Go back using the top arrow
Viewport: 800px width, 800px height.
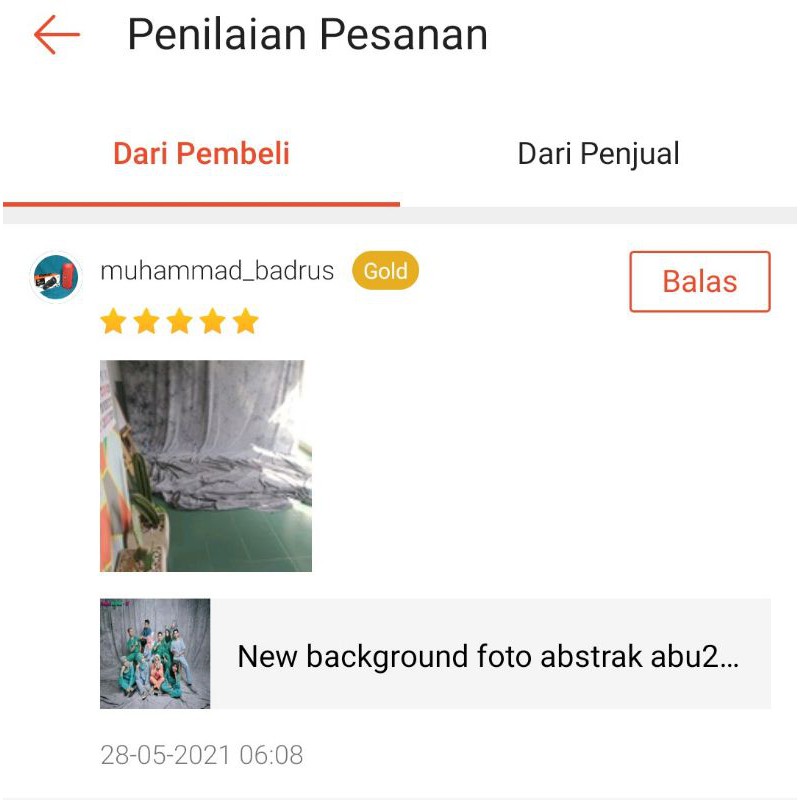(56, 35)
